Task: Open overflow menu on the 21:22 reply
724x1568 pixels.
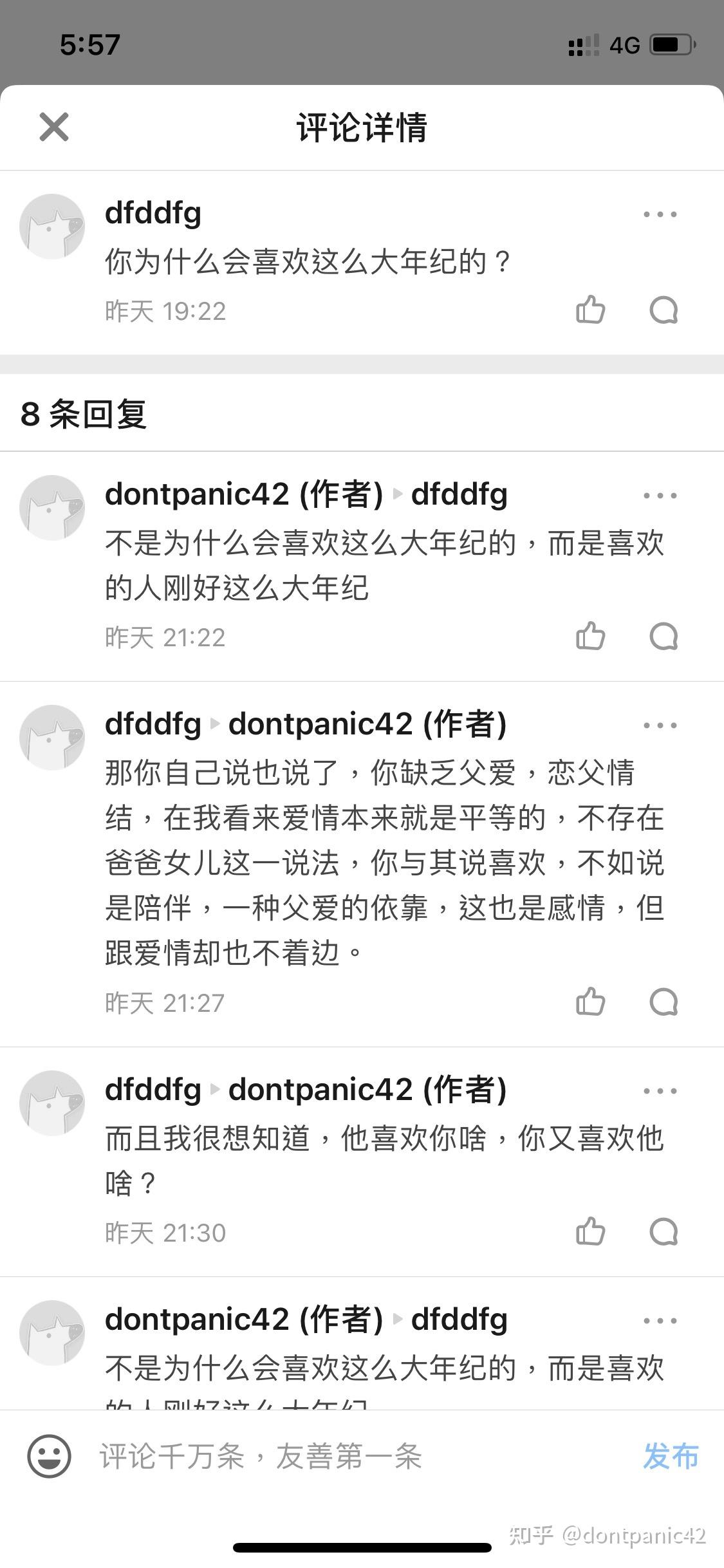Action: (660, 496)
